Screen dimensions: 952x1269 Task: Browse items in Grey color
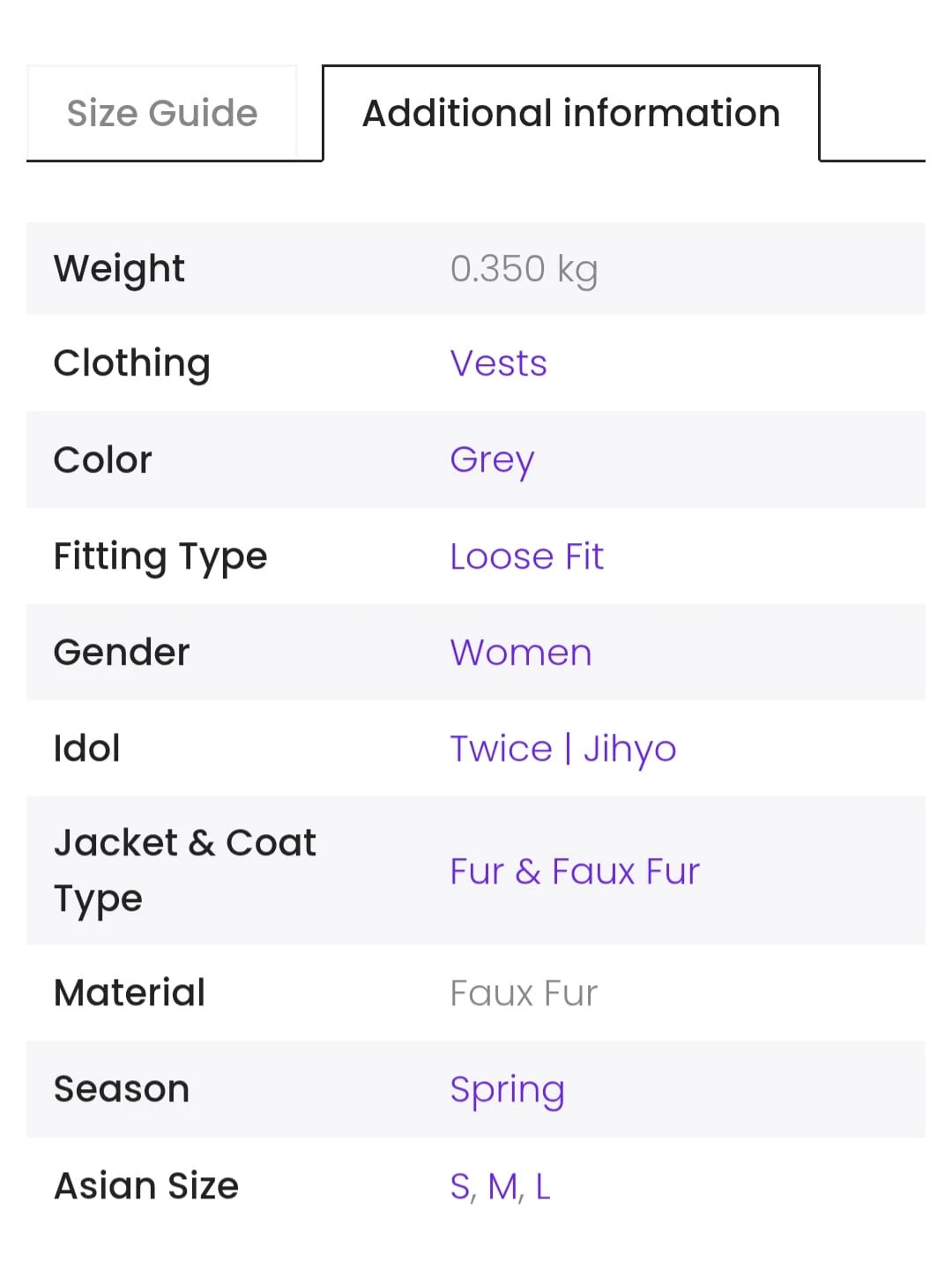pos(492,460)
